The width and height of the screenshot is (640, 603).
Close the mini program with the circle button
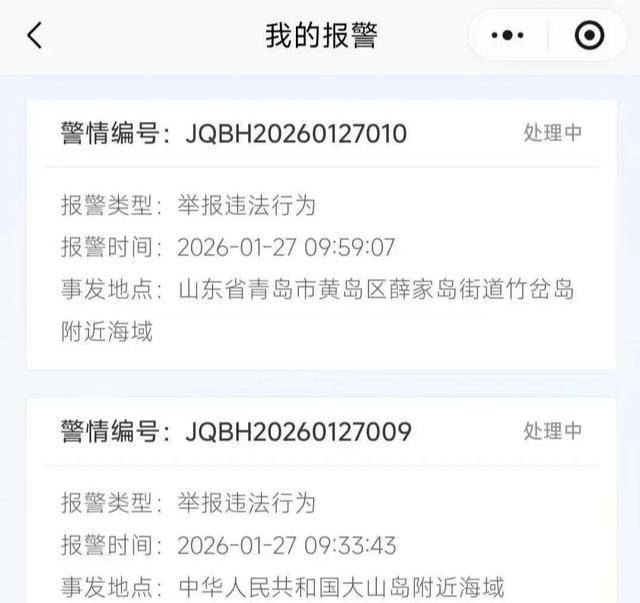point(589,36)
